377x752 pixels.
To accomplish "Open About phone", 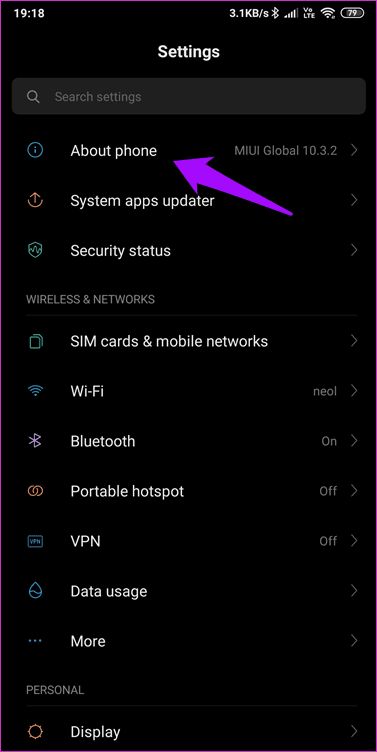I will click(x=188, y=151).
